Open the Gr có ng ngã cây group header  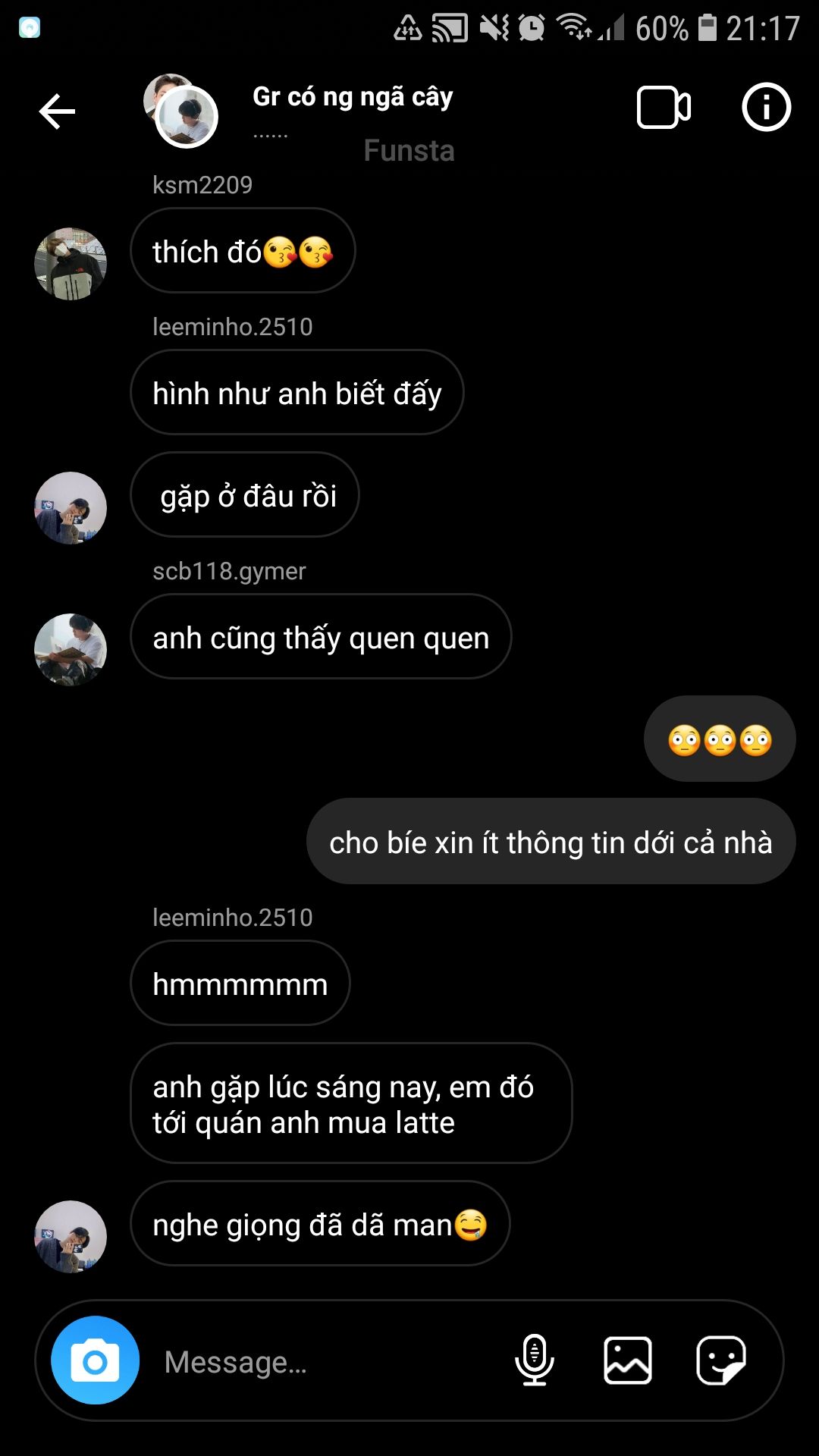point(353,98)
